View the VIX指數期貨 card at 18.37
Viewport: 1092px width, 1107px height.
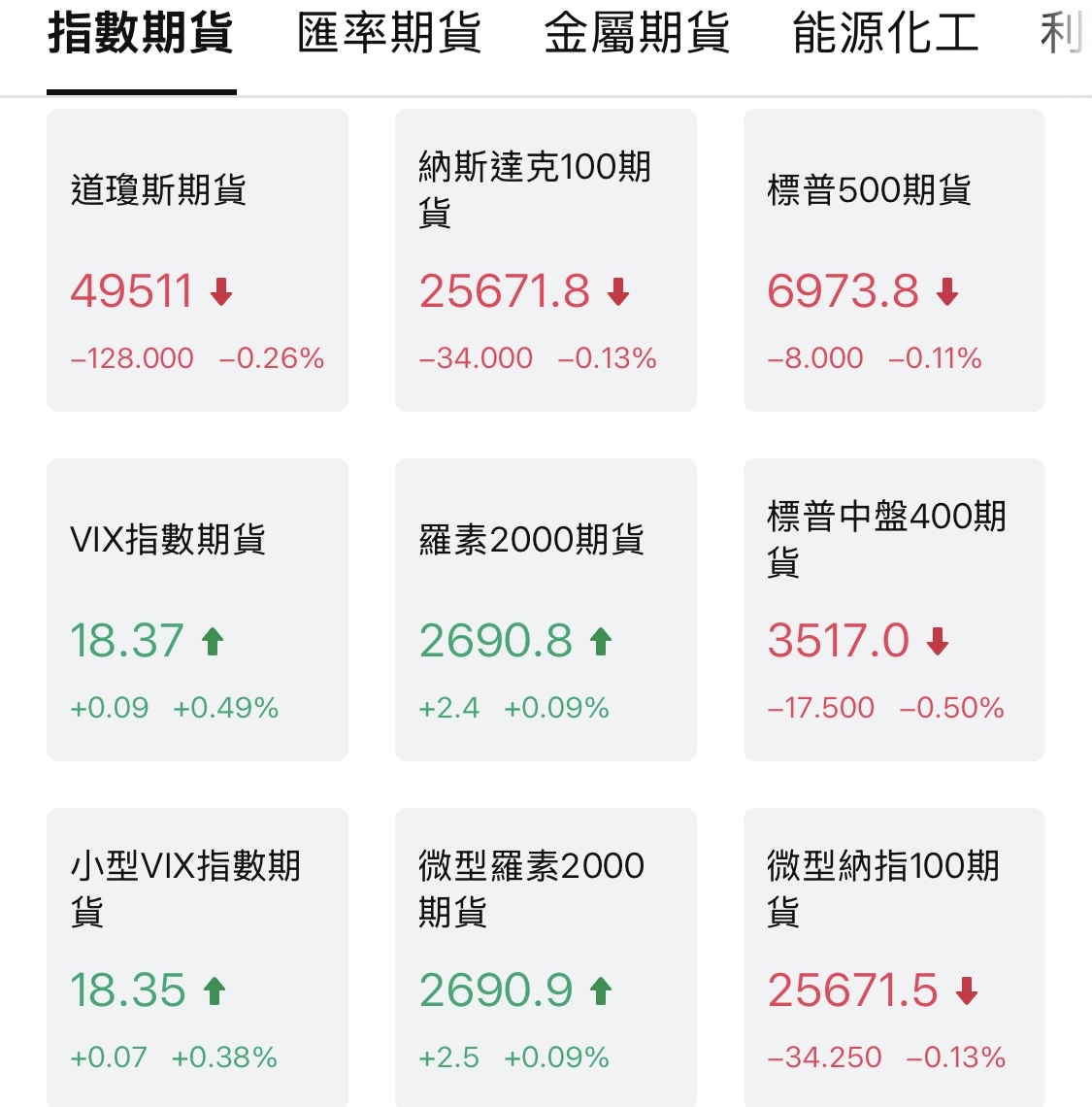pos(197,610)
